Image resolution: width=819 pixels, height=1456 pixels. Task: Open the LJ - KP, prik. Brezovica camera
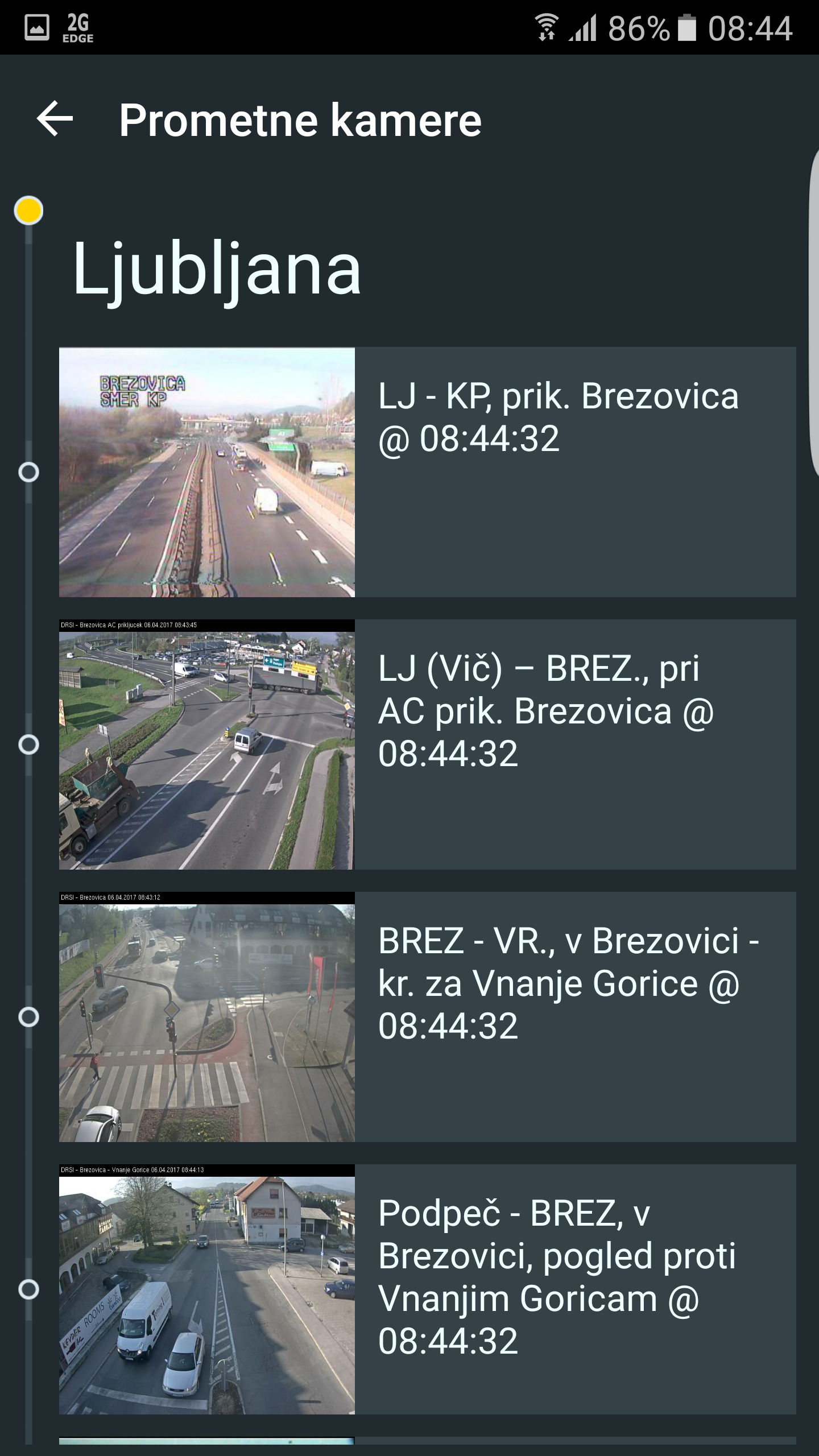pyautogui.click(x=427, y=472)
